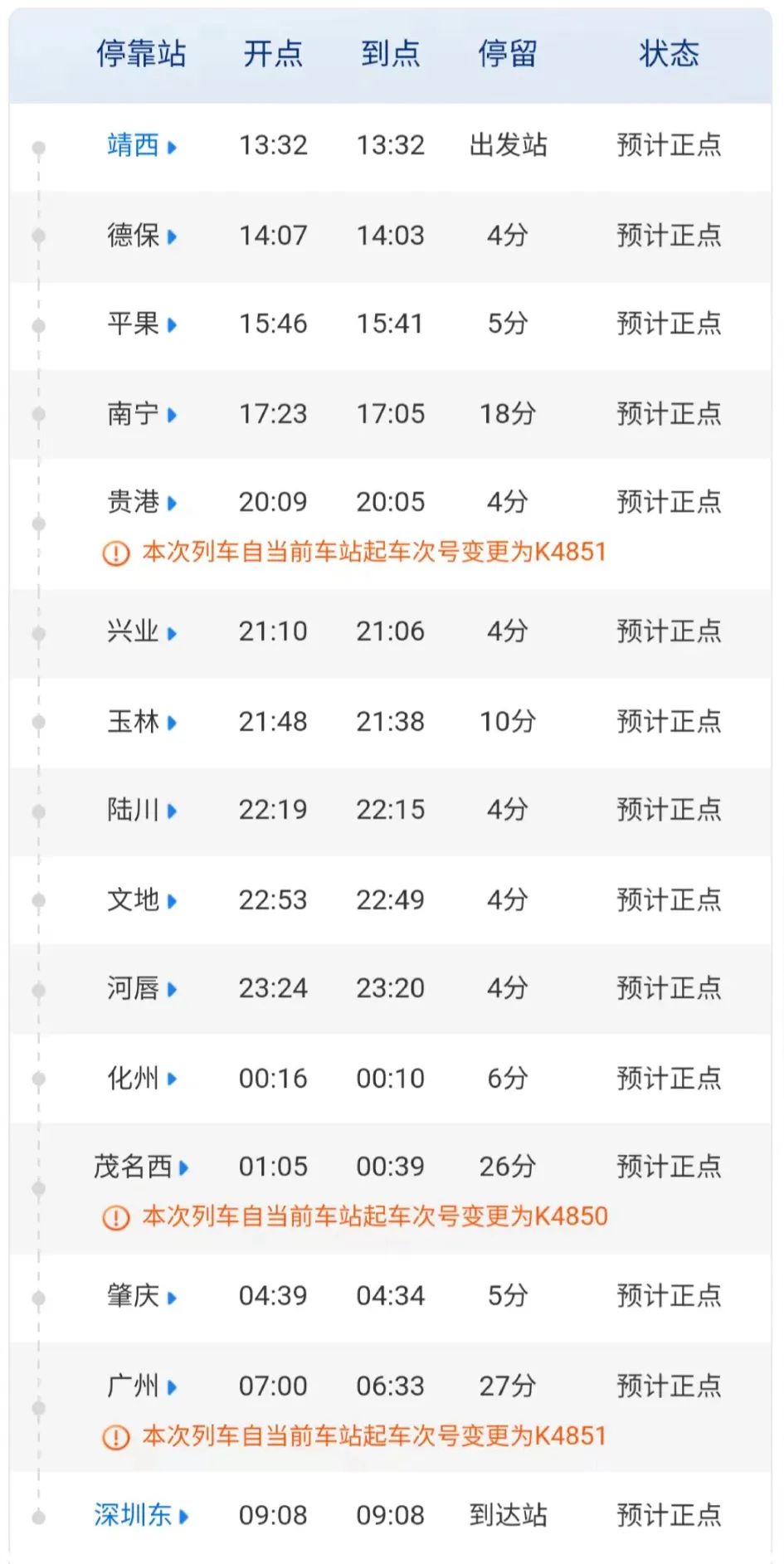View details for 南宁 station
784x1564 pixels.
[142, 414]
